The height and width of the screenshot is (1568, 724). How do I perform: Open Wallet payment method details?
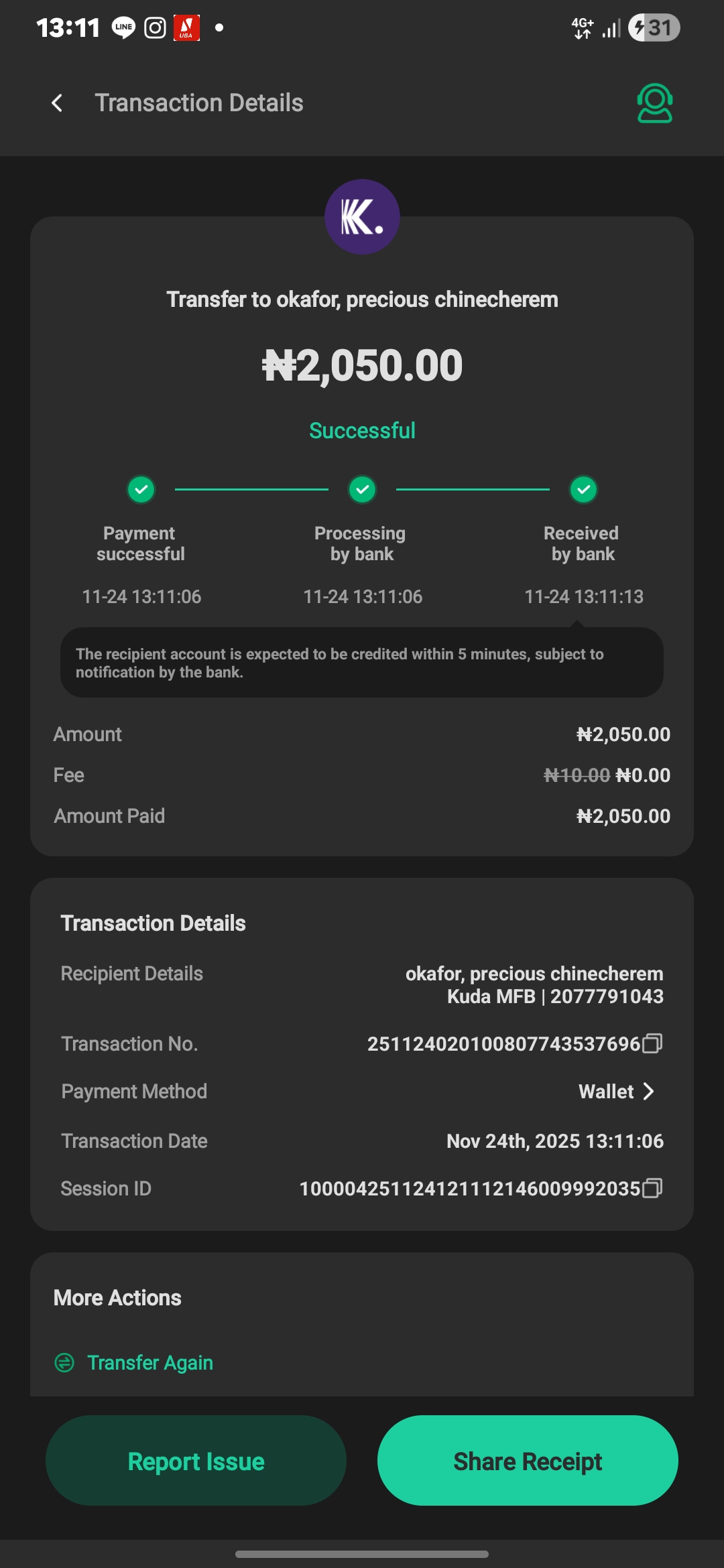click(x=617, y=1092)
